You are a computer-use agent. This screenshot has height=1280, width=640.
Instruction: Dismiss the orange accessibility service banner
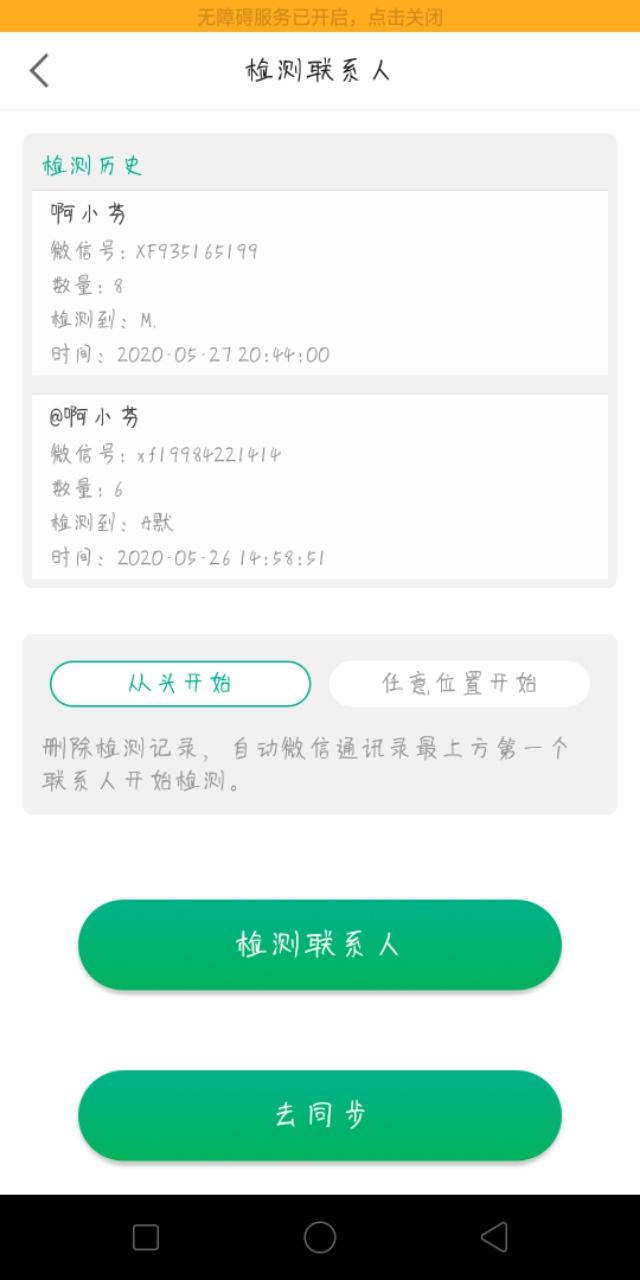point(320,17)
